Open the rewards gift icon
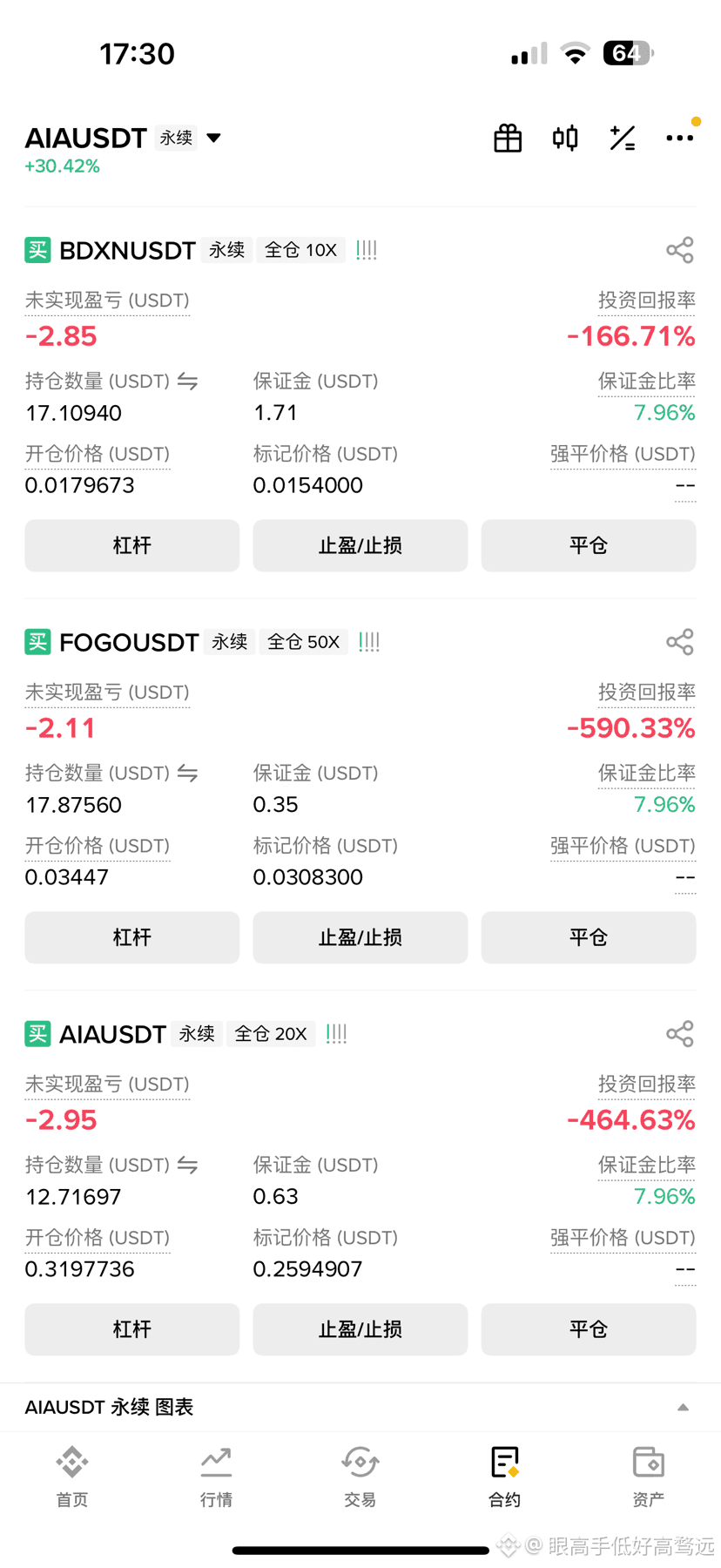 pyautogui.click(x=508, y=138)
